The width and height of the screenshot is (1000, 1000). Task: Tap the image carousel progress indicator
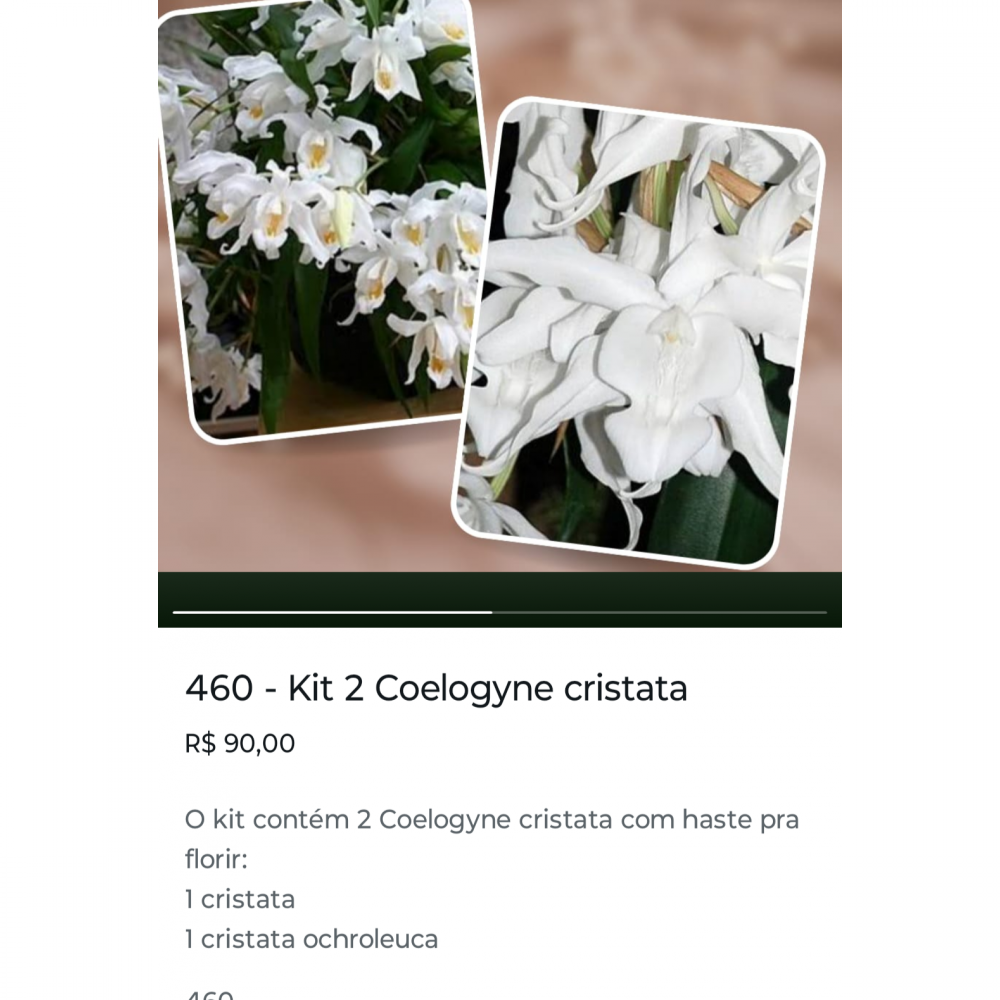coord(500,611)
